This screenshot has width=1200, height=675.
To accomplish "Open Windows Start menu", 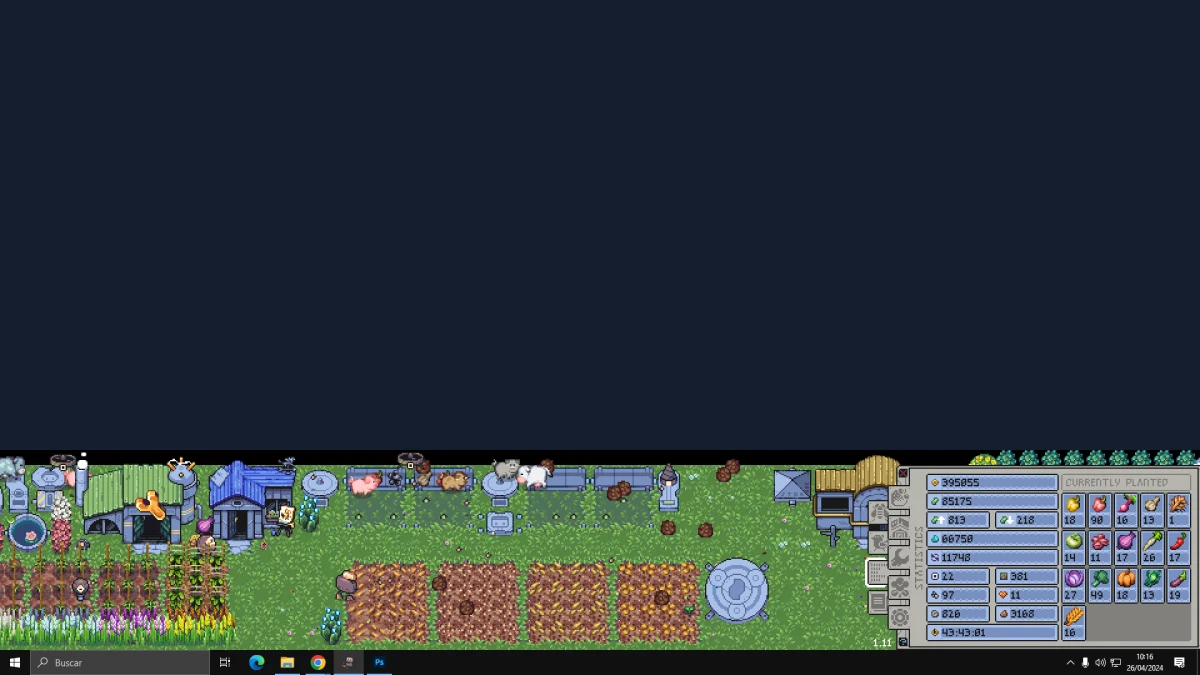I will point(15,662).
